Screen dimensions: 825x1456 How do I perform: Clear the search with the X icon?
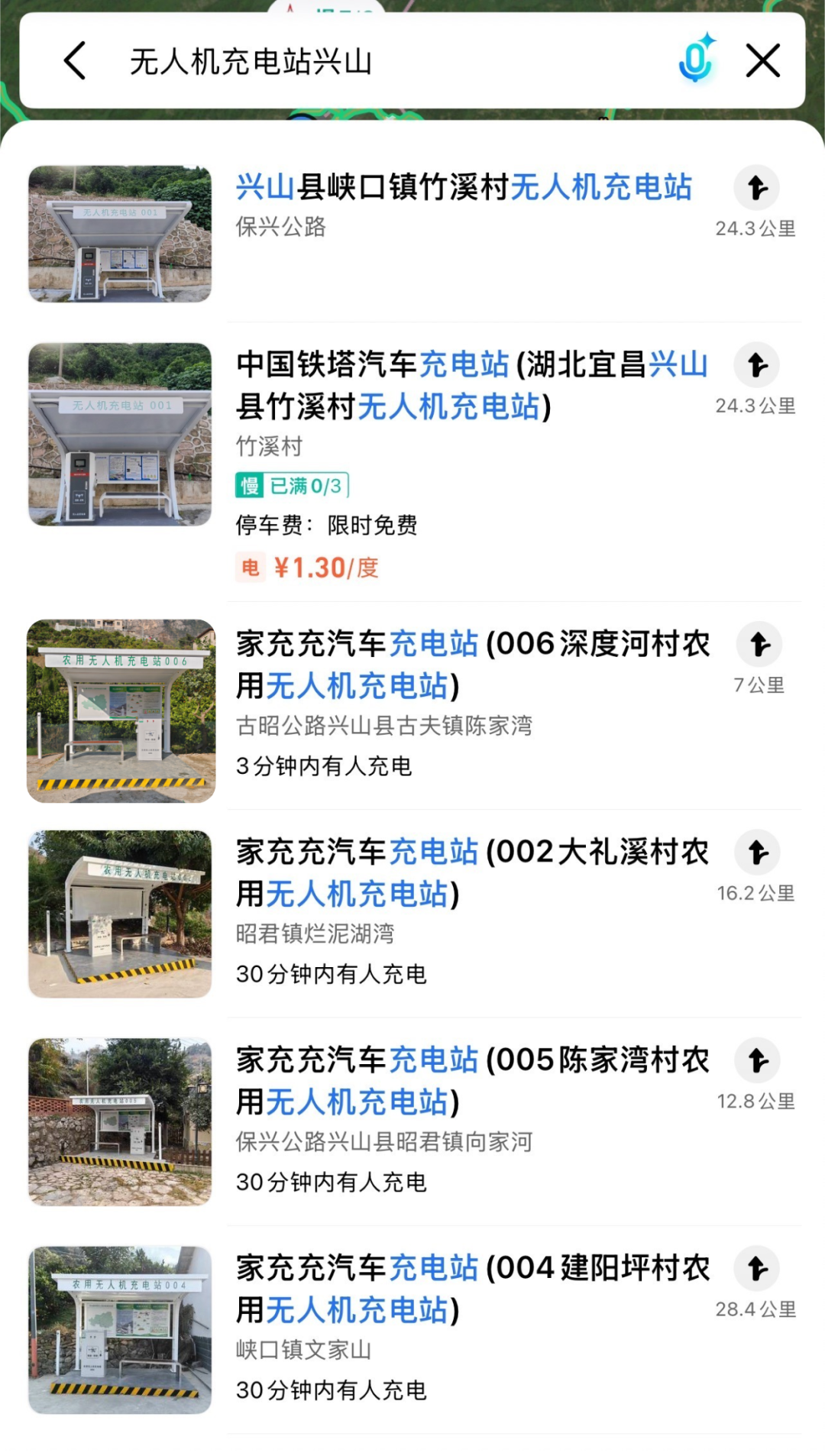coord(762,61)
